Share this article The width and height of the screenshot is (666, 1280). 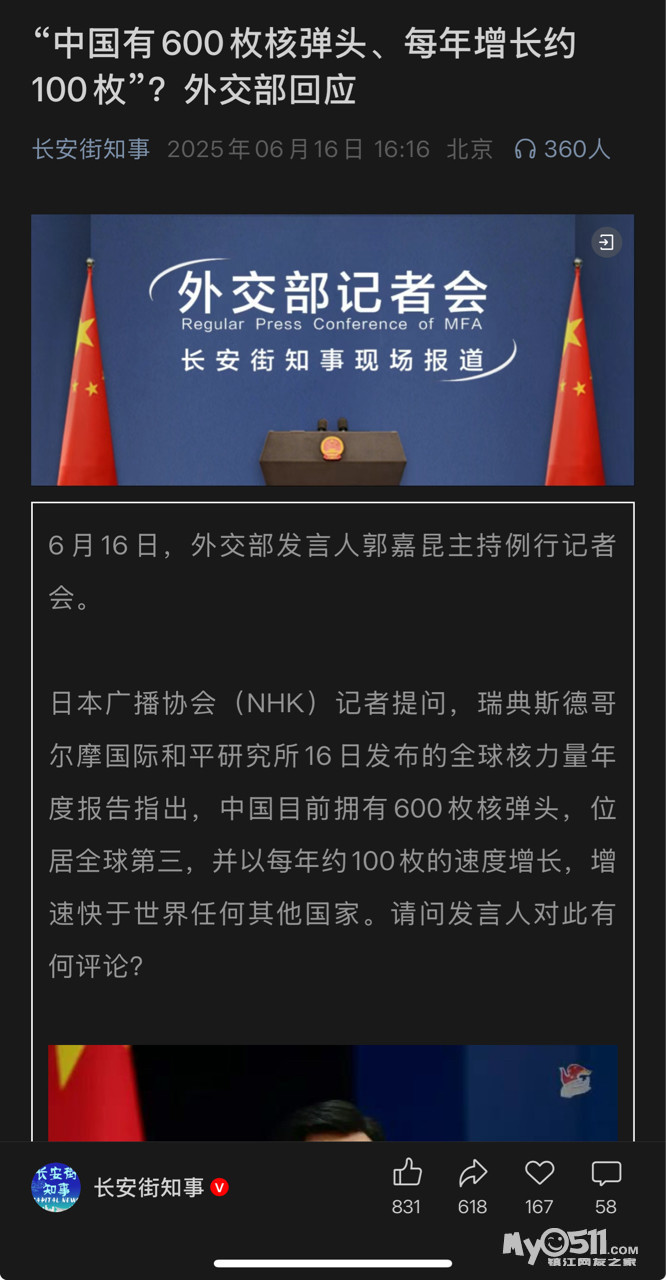(473, 1174)
